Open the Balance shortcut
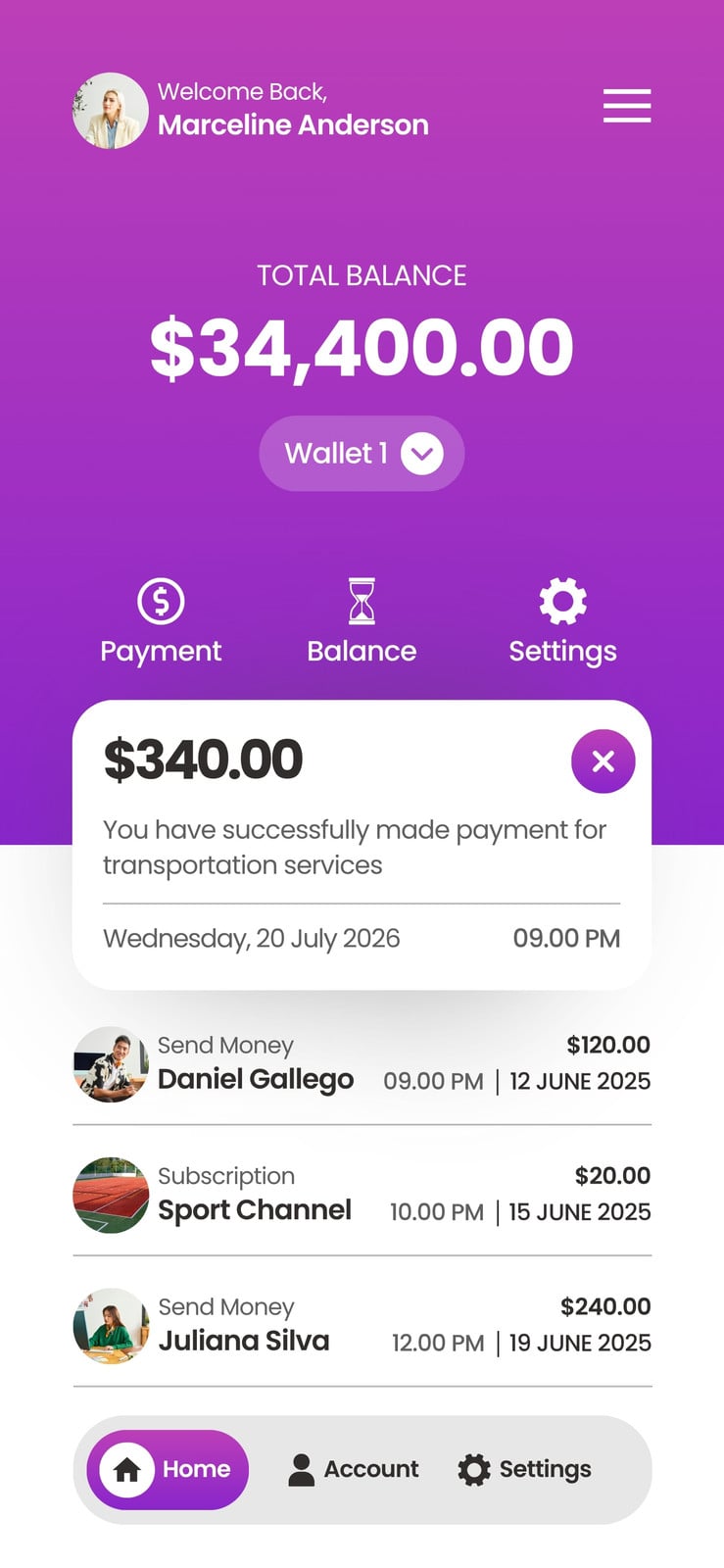724x1568 pixels. point(362,622)
